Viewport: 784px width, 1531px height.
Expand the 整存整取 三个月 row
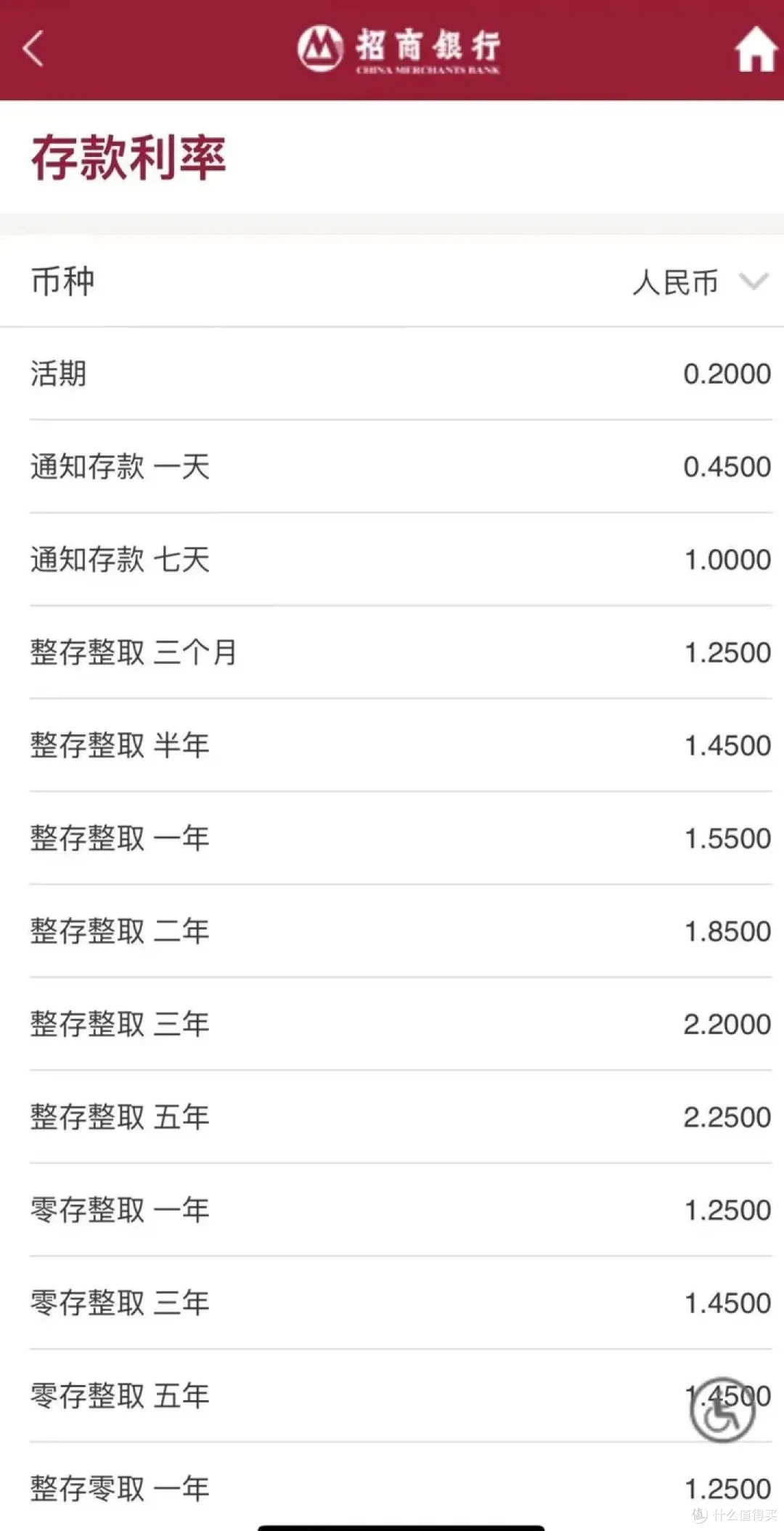(392, 651)
